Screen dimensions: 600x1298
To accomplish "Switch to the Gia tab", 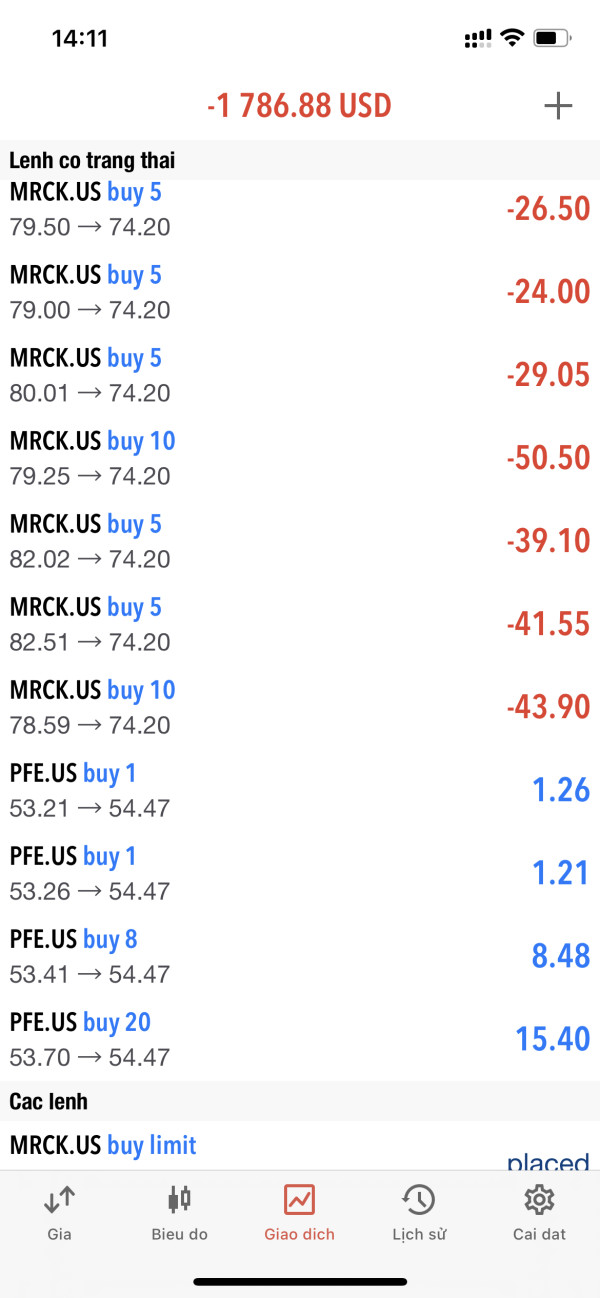I will point(60,1212).
